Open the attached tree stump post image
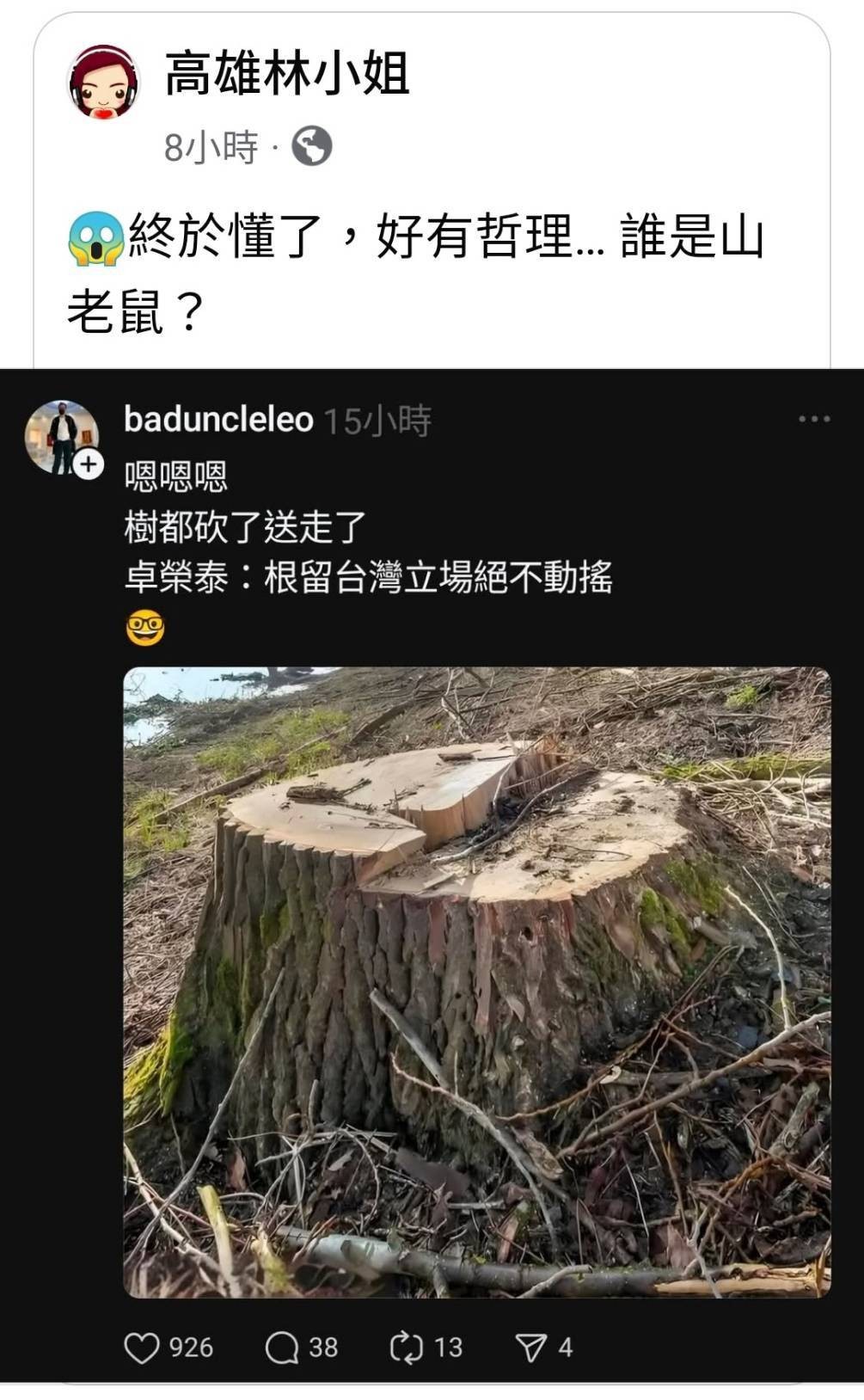864x1400 pixels. (x=476, y=981)
